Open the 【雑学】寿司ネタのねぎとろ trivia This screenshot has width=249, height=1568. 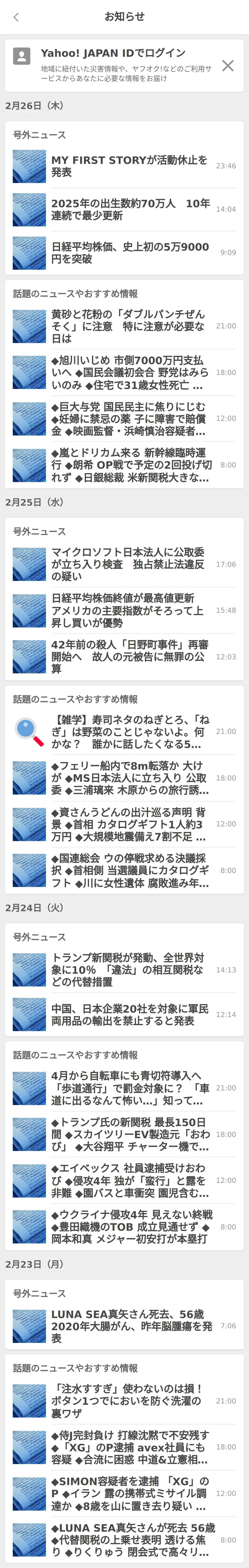130,732
